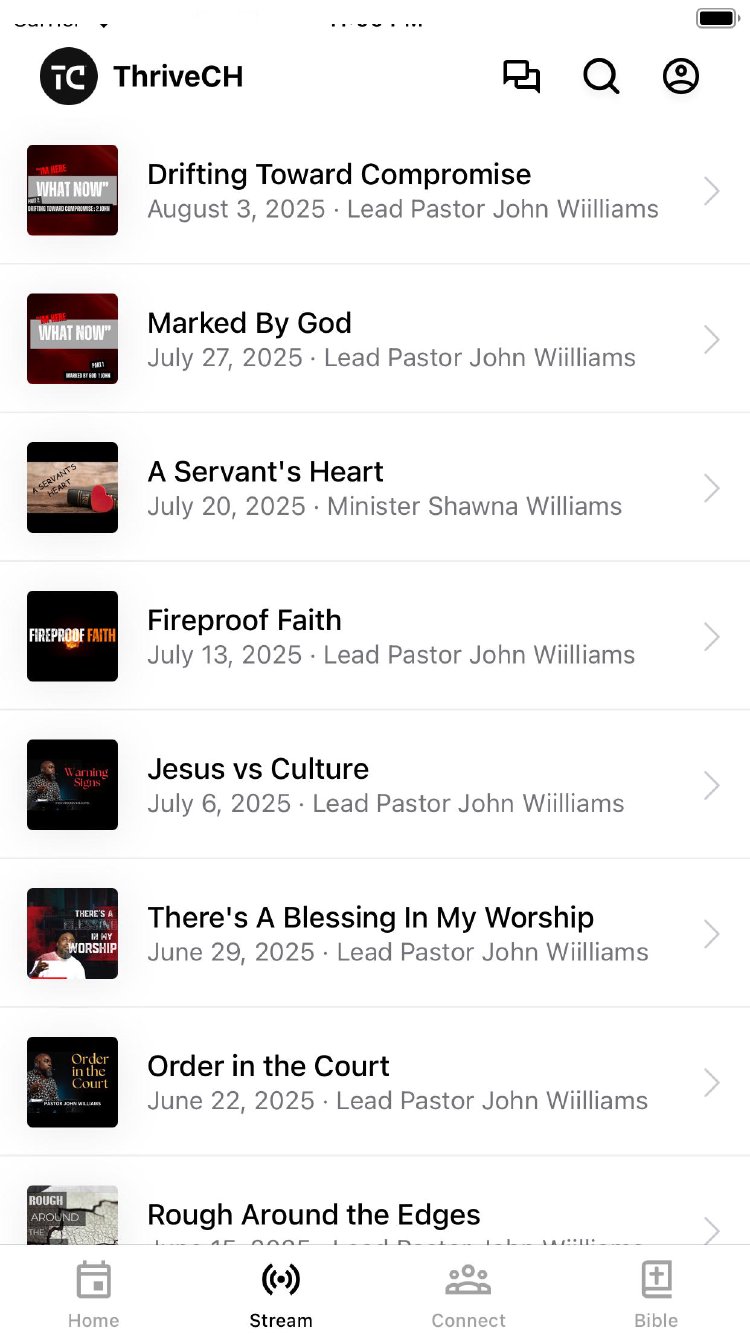Open the Rough Around the Edges sermon
The height and width of the screenshot is (1334, 750).
375,1214
